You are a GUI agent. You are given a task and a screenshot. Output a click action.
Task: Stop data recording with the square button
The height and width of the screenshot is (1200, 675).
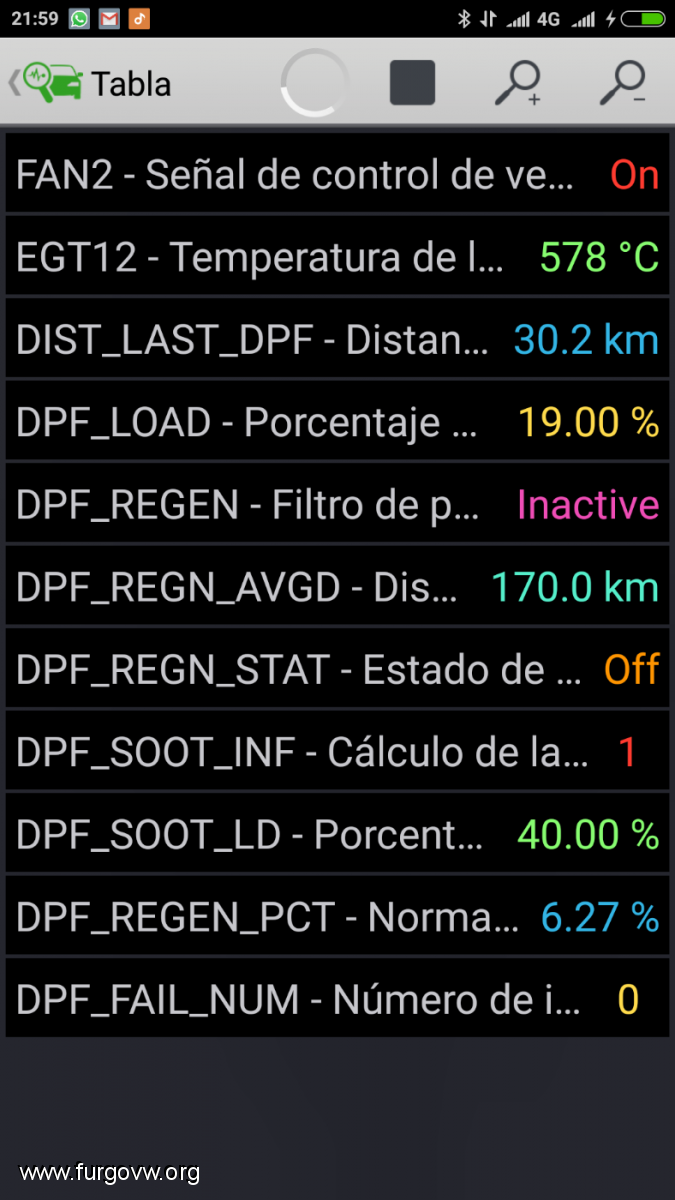(412, 83)
